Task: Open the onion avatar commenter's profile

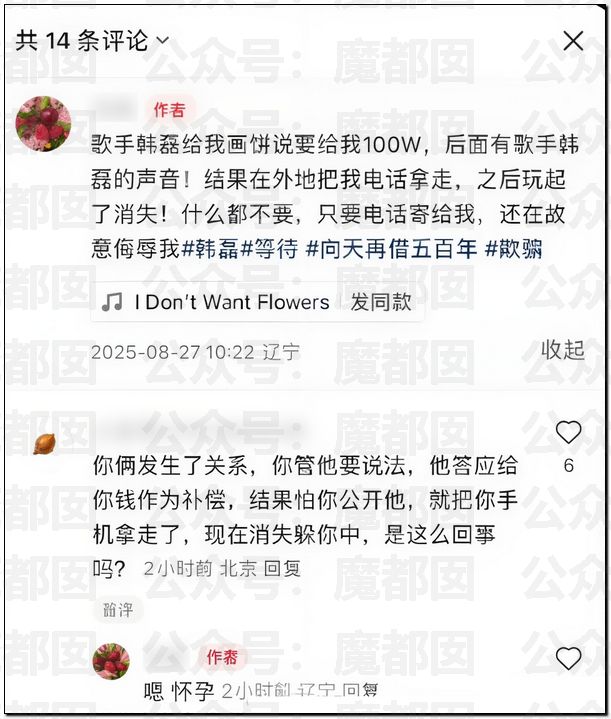Action: (x=44, y=444)
